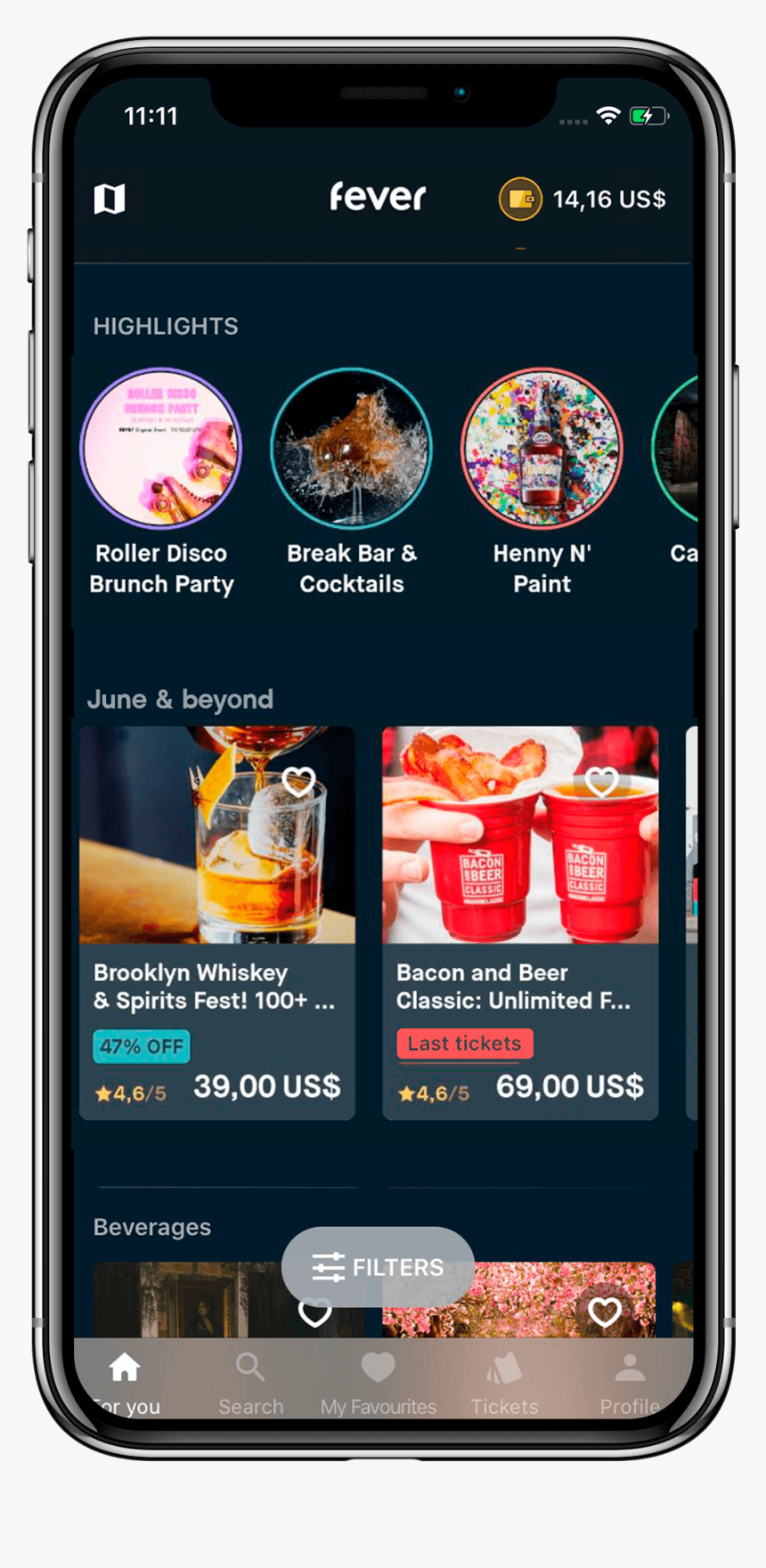Open the map view icon
The height and width of the screenshot is (1568, 766).
[110, 199]
